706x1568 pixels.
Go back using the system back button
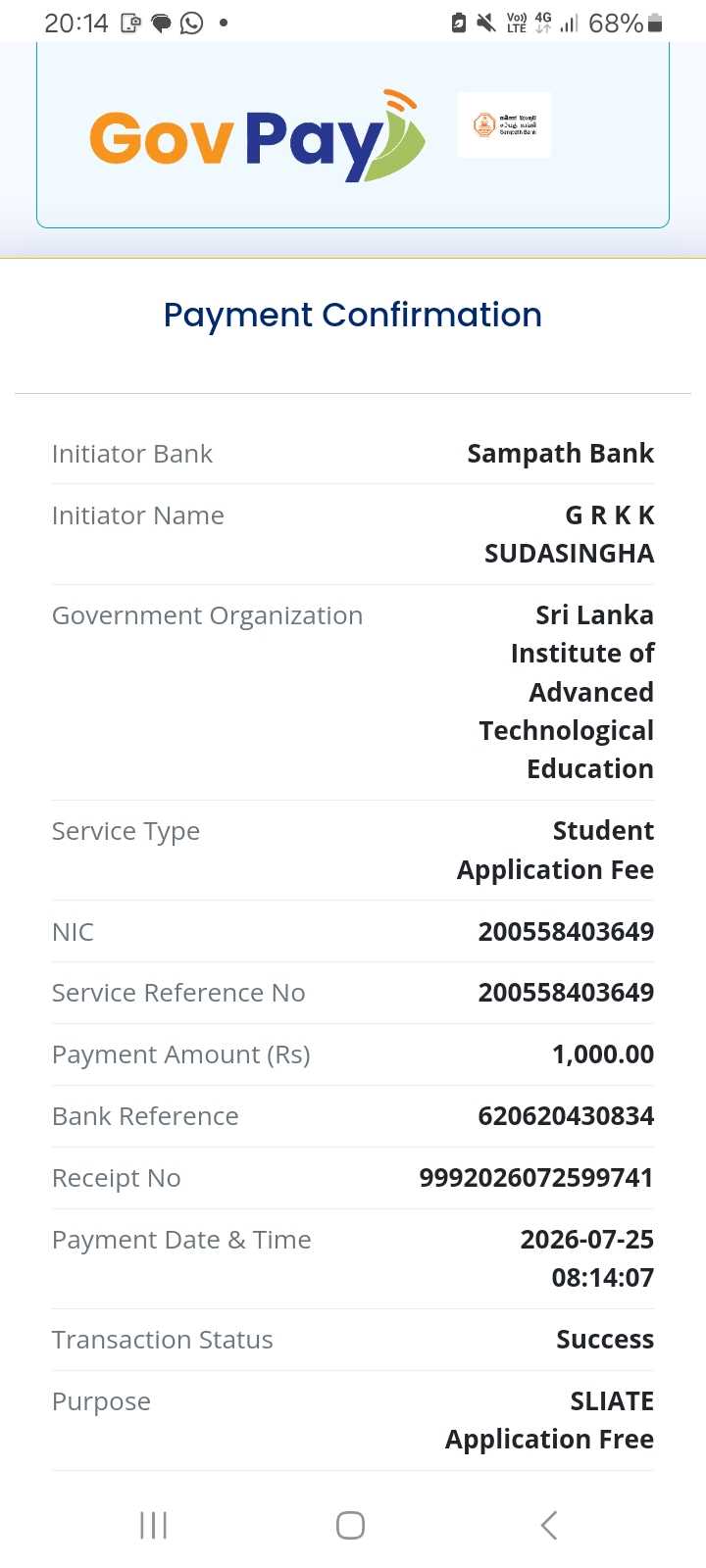(x=549, y=1525)
